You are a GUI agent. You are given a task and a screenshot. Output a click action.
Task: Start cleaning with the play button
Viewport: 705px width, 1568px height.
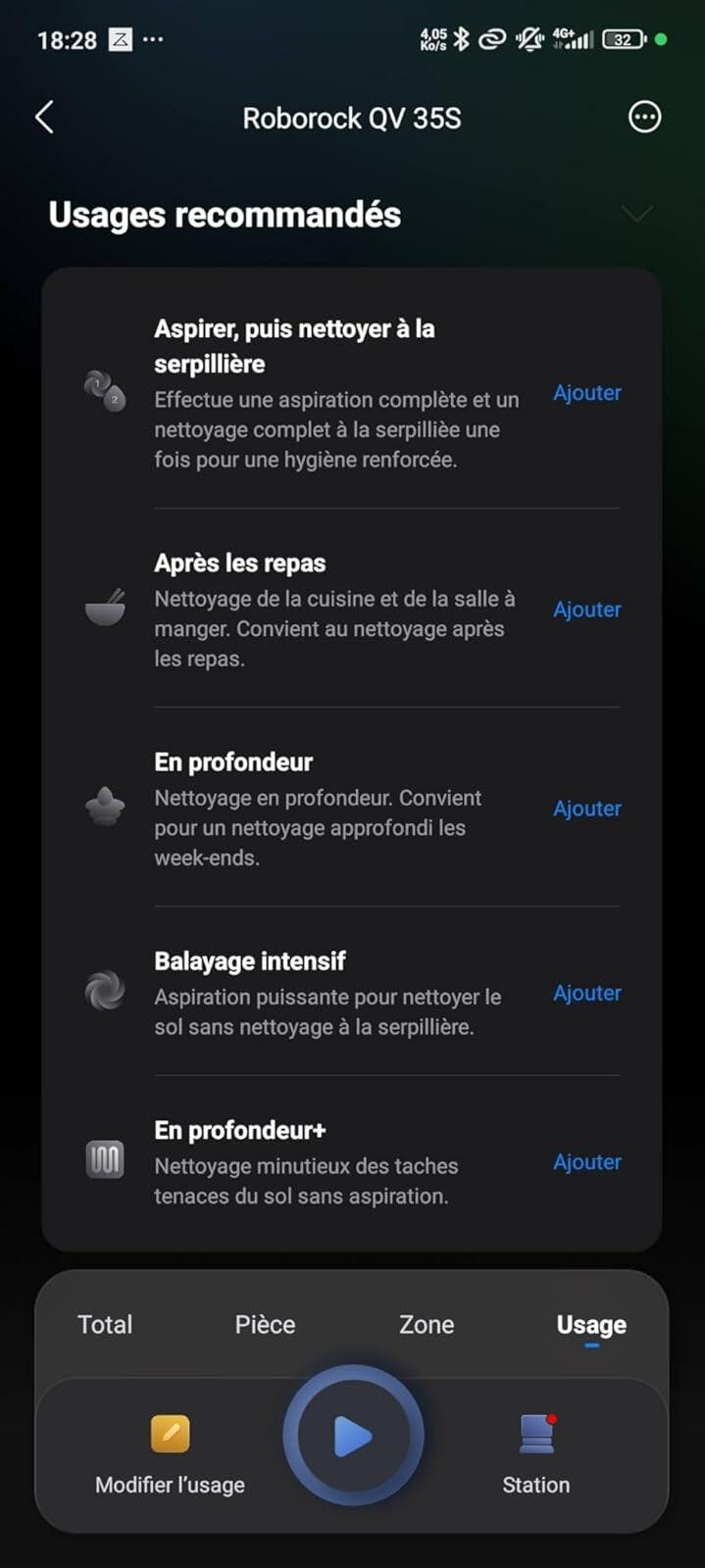(x=353, y=1437)
